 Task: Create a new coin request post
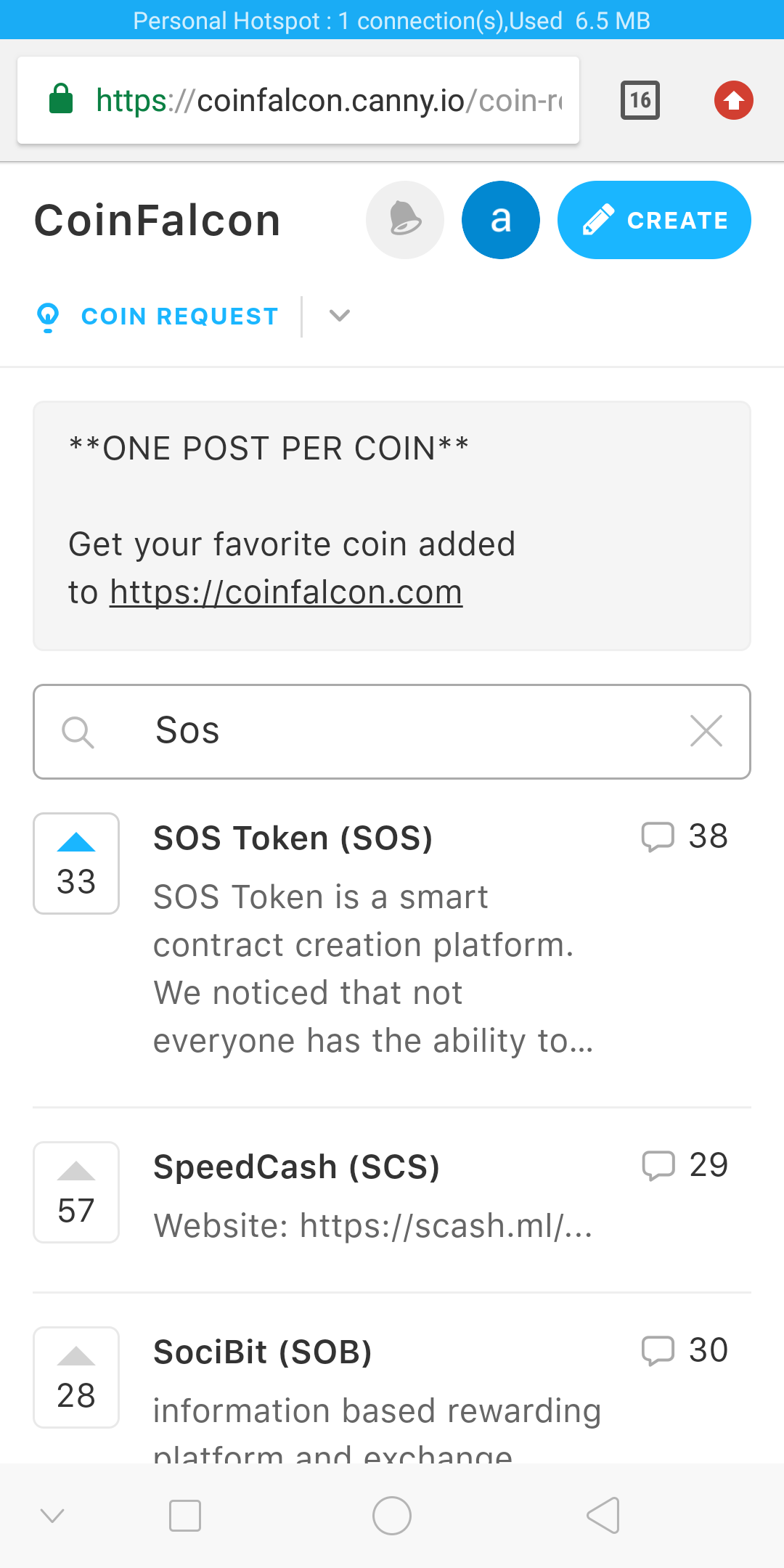click(654, 220)
